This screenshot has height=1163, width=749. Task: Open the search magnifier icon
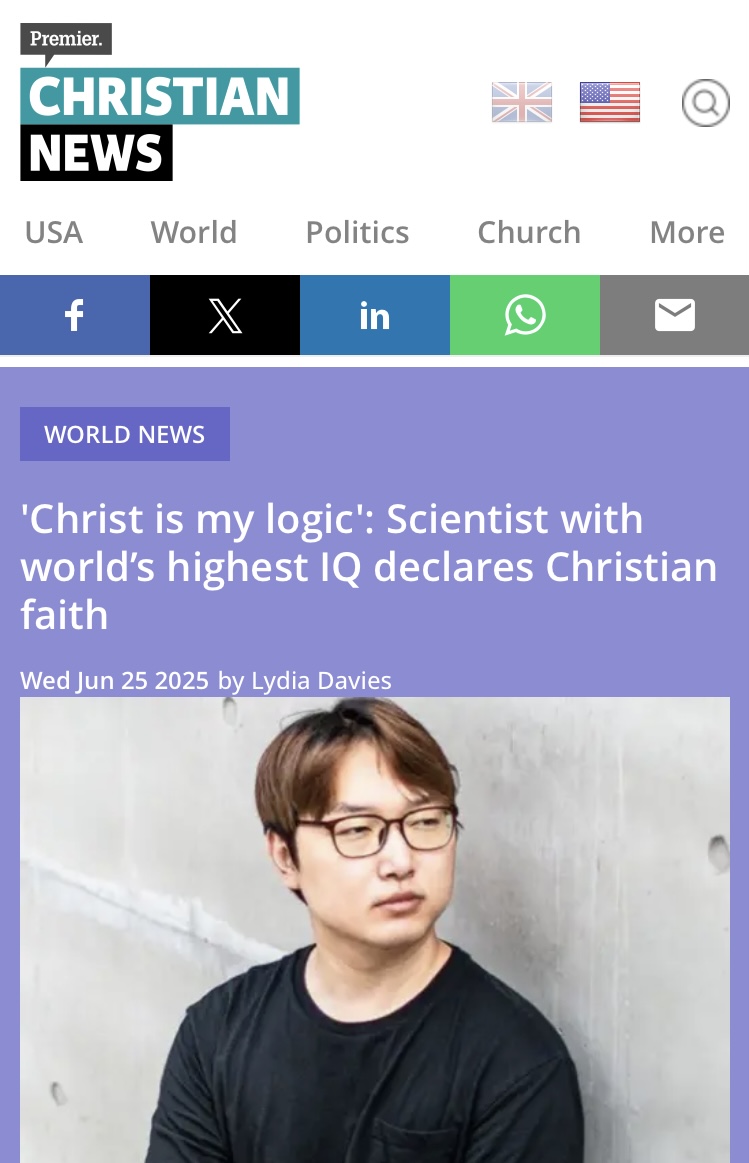click(x=705, y=102)
